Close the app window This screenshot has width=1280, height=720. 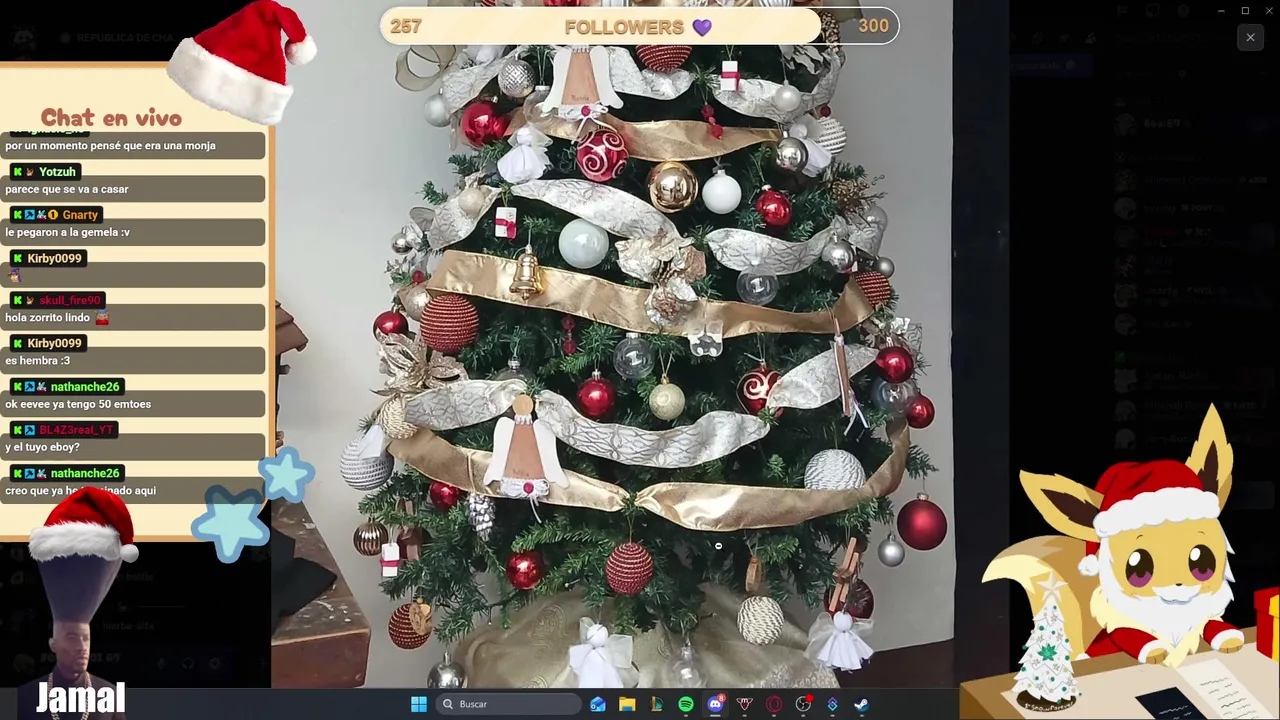1268,11
